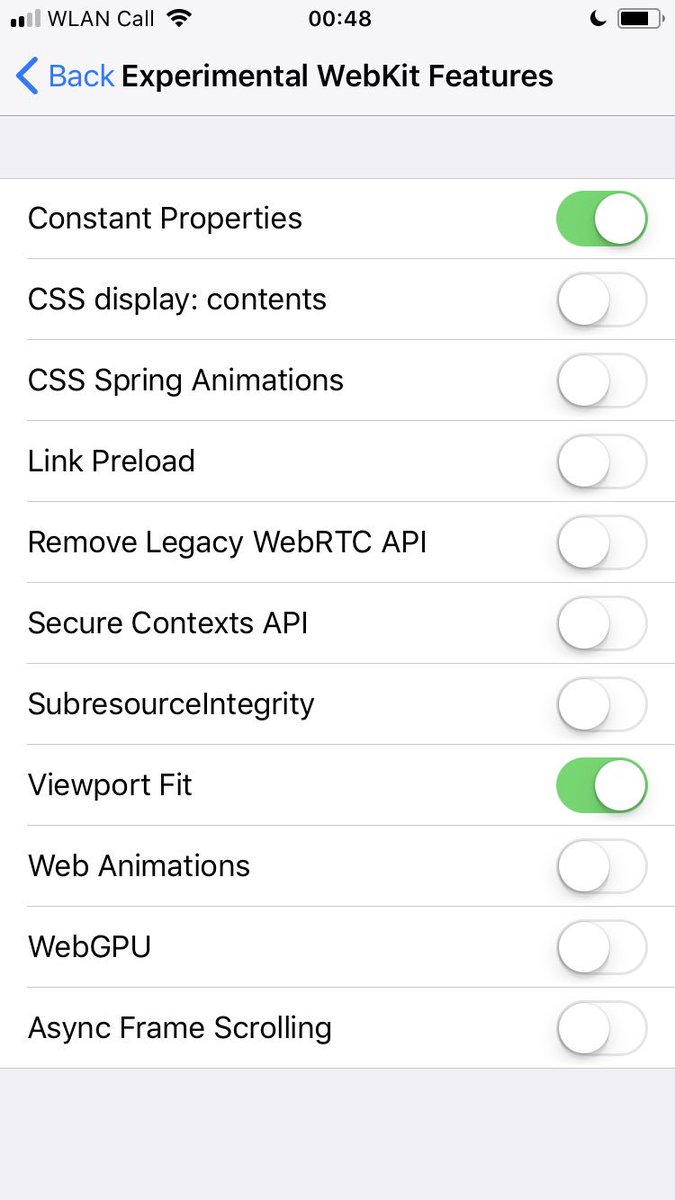
Task: Turn on SubresourceIntegrity
Action: 602,705
